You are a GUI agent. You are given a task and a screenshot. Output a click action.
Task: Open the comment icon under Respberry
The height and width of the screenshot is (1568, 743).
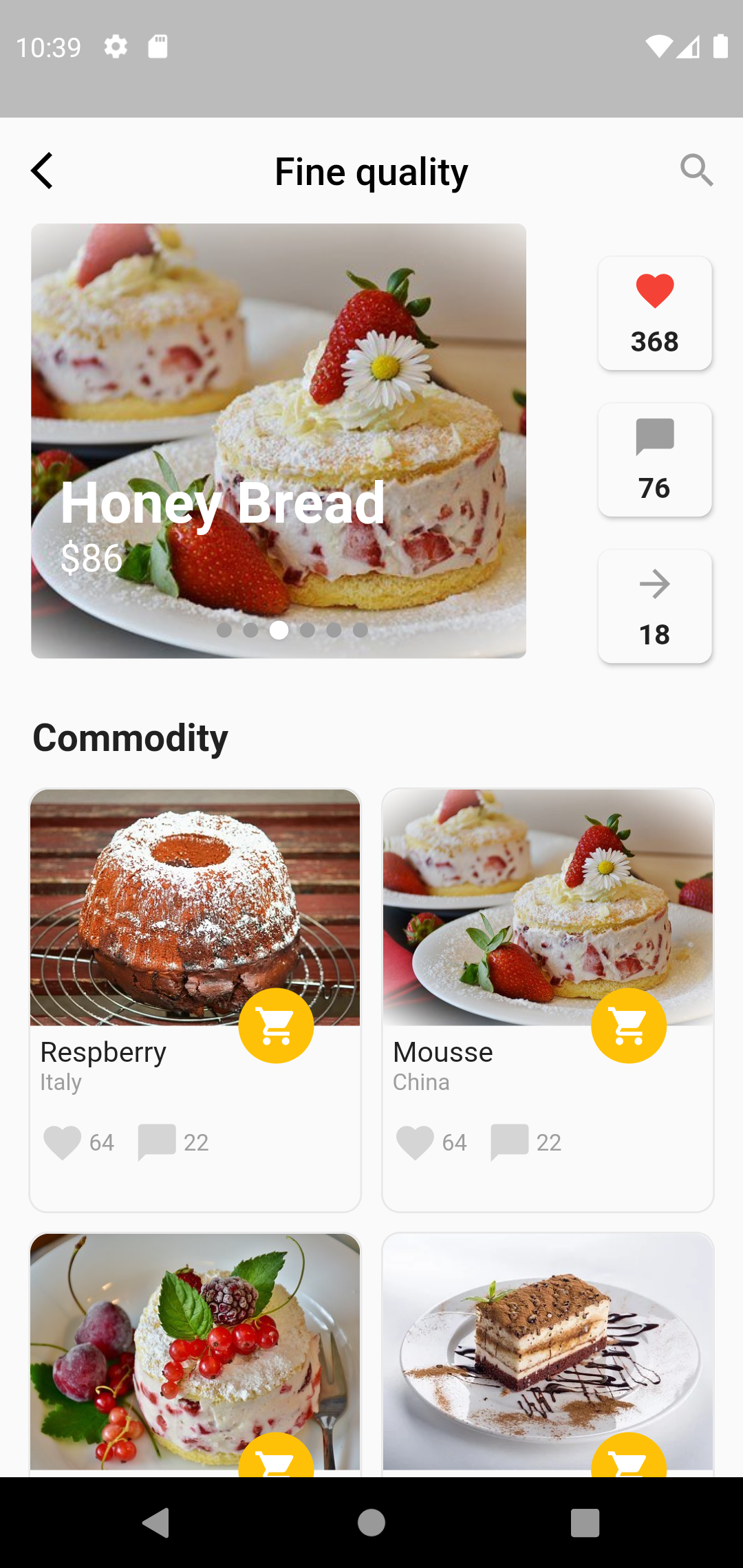pos(157,1142)
